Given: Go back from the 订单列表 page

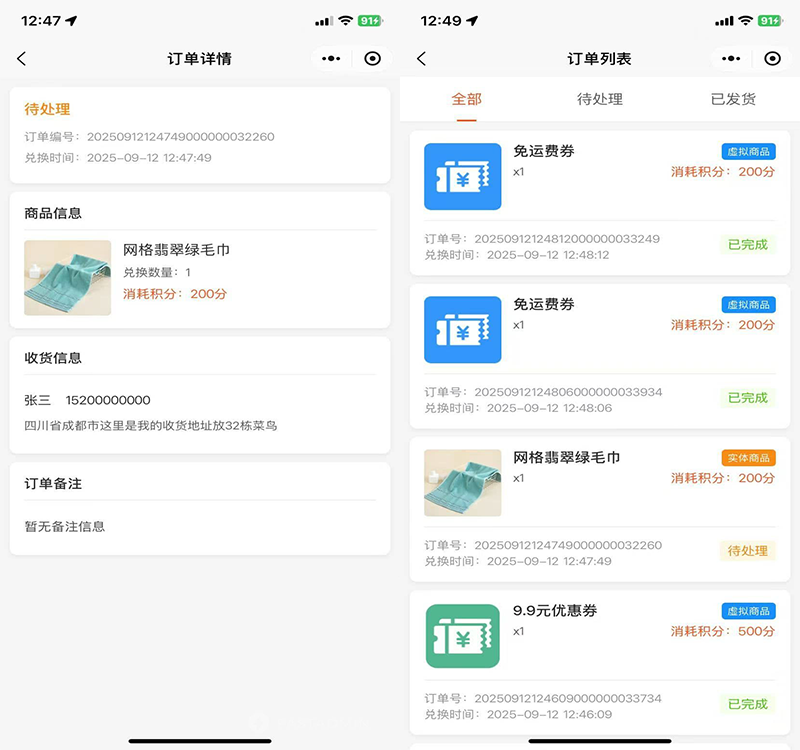Looking at the screenshot, I should tap(421, 59).
